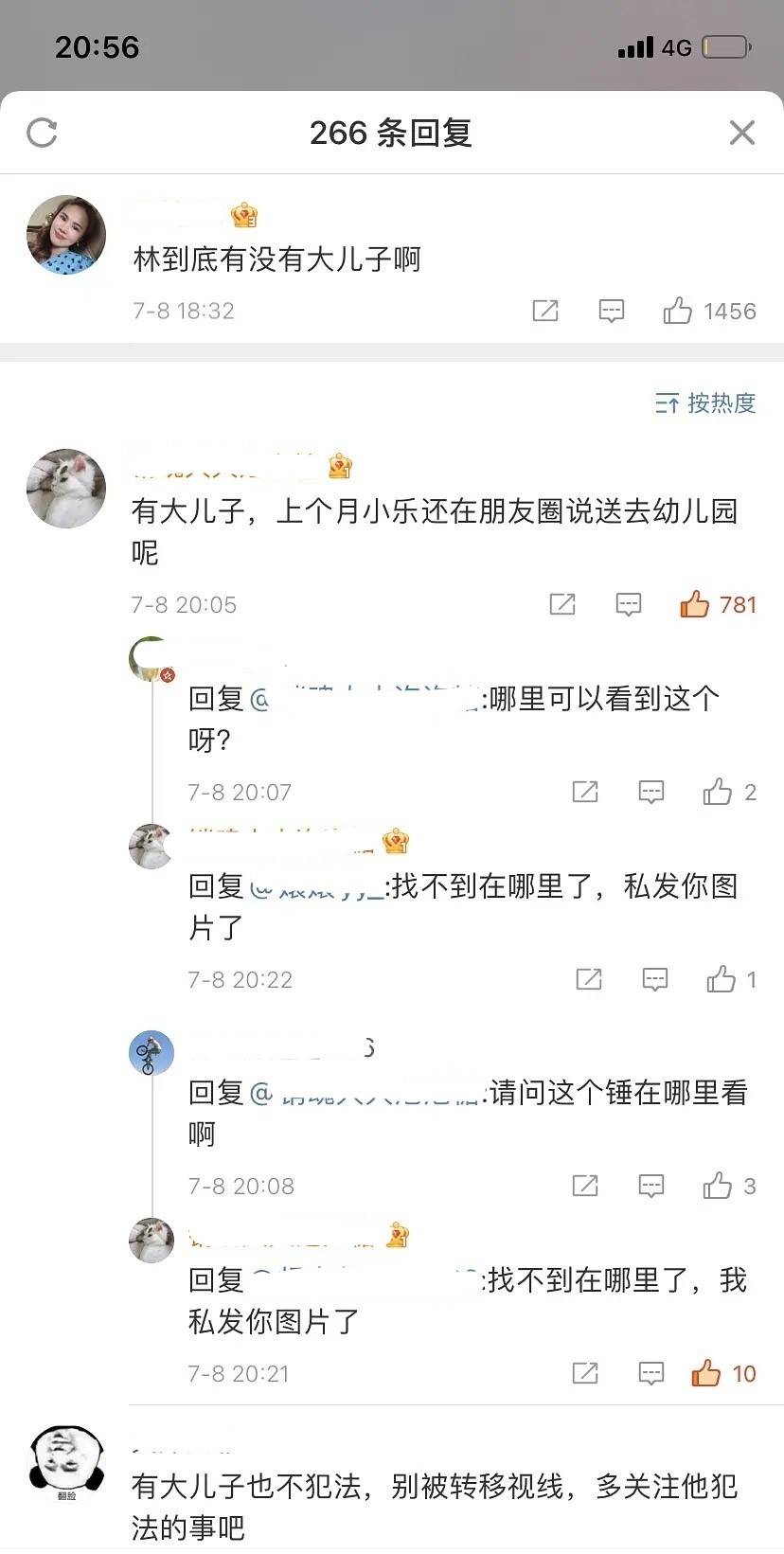
Task: Reply to the comment posted 7-8 18:32
Action: click(612, 311)
